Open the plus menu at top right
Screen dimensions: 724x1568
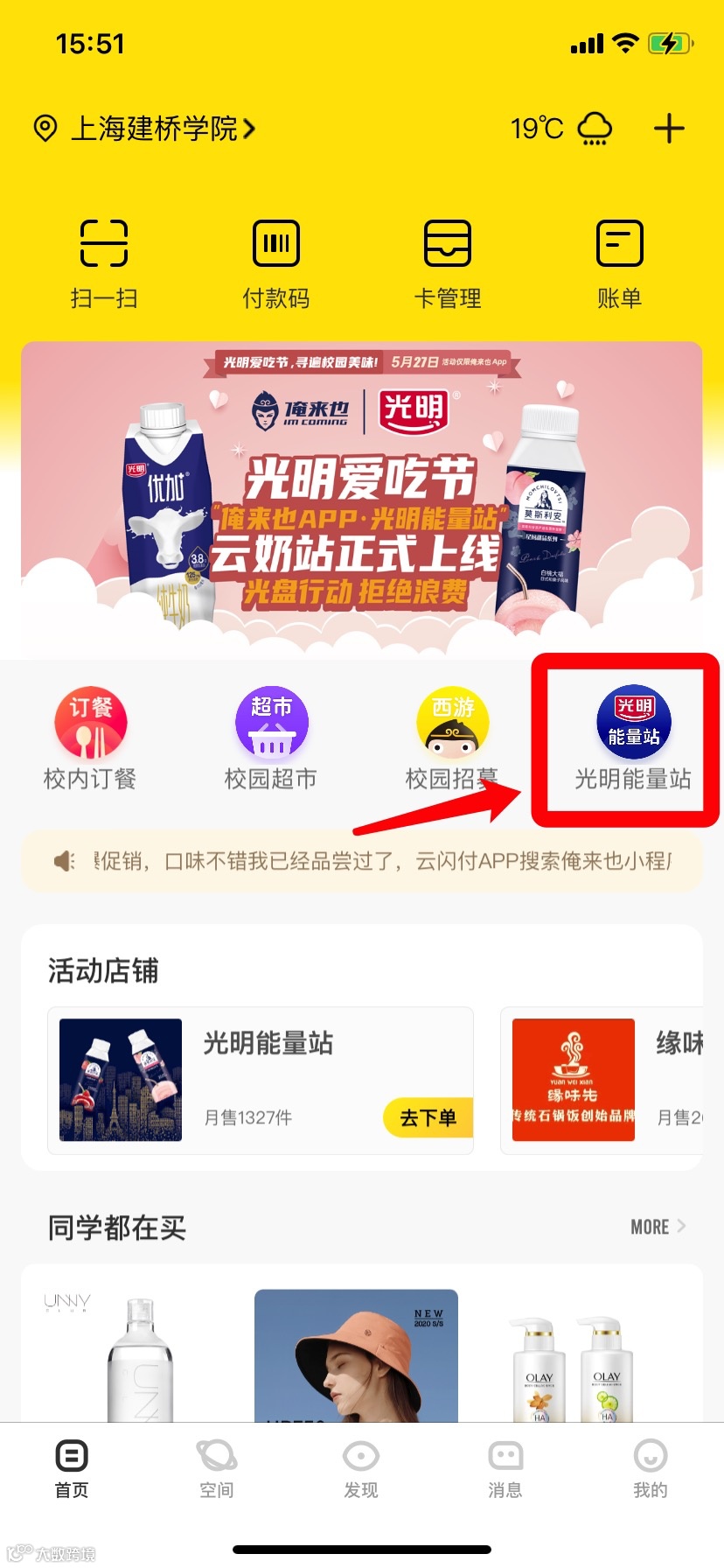pyautogui.click(x=669, y=128)
